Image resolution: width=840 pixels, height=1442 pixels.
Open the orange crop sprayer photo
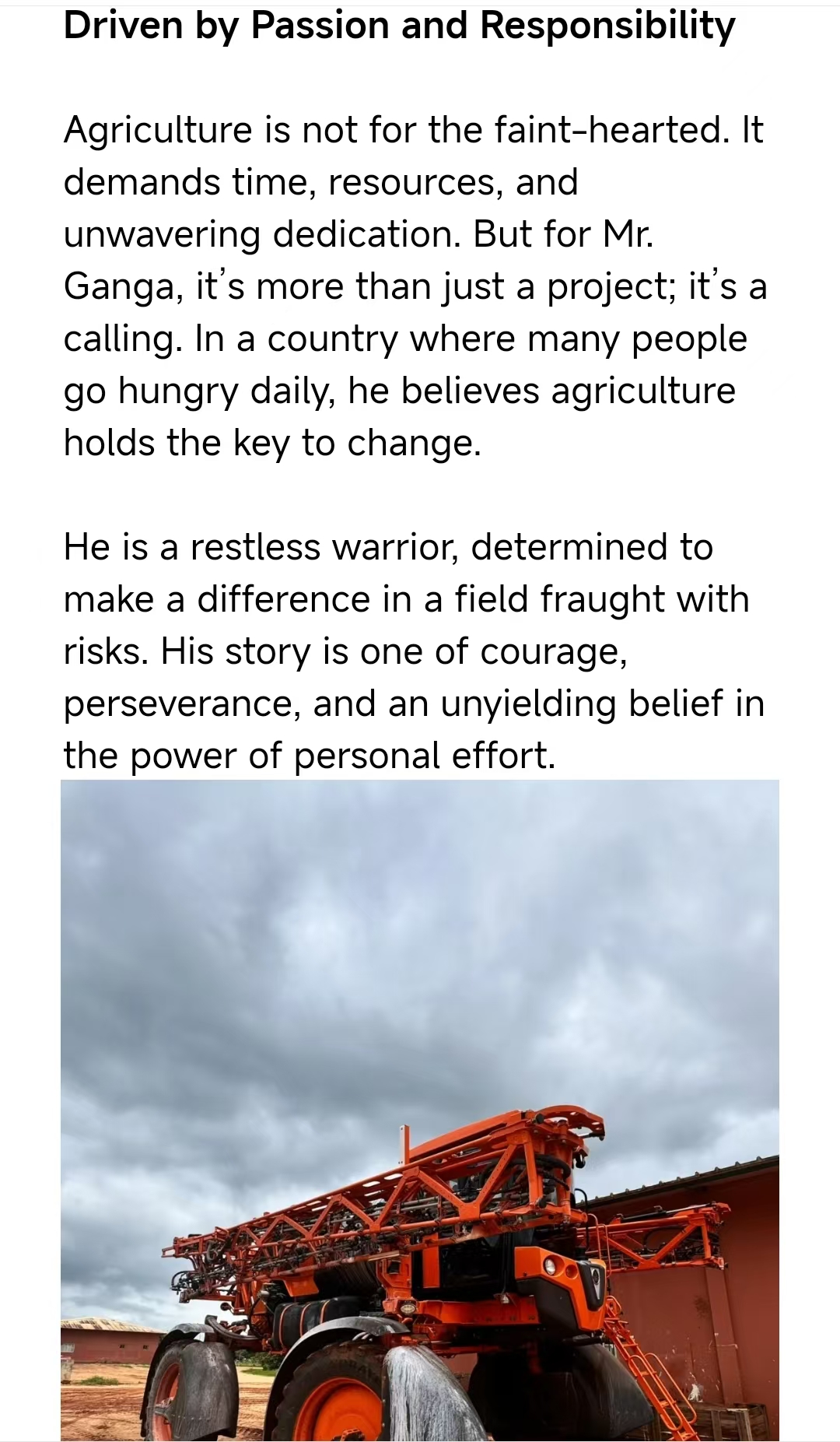click(420, 1110)
